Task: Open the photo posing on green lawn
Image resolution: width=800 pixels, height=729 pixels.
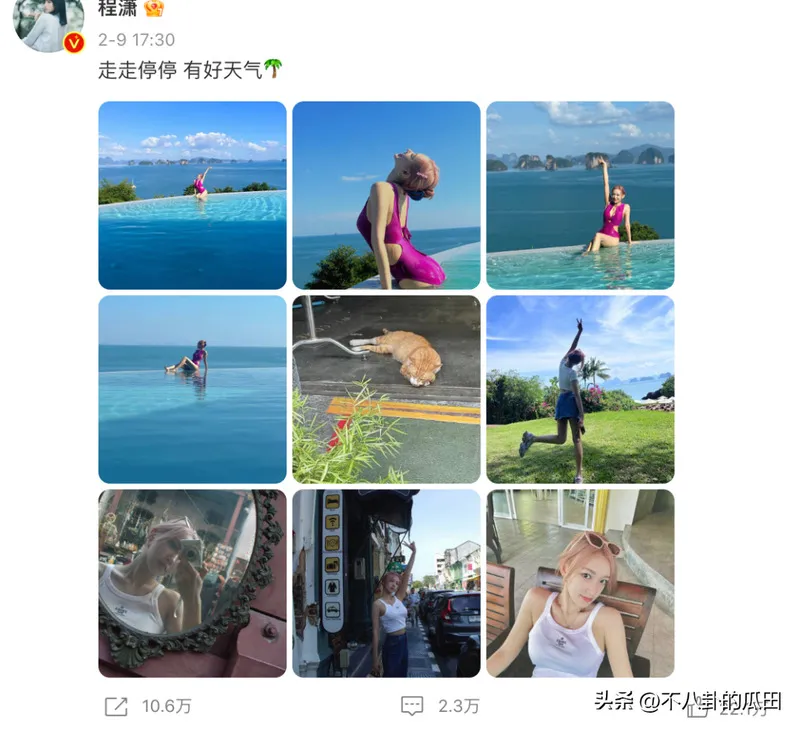Action: pyautogui.click(x=580, y=389)
